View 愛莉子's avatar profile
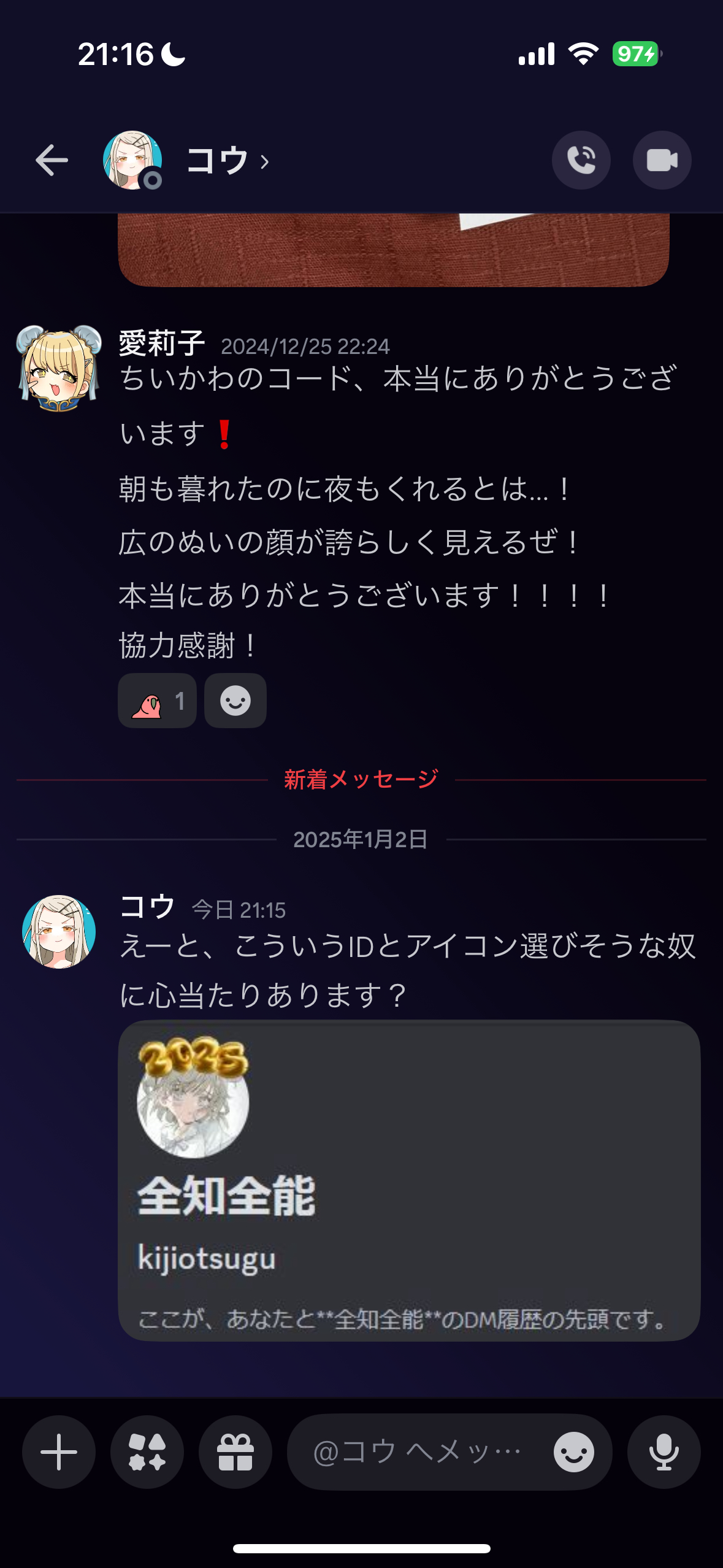Image resolution: width=723 pixels, height=1568 pixels. coord(59,368)
